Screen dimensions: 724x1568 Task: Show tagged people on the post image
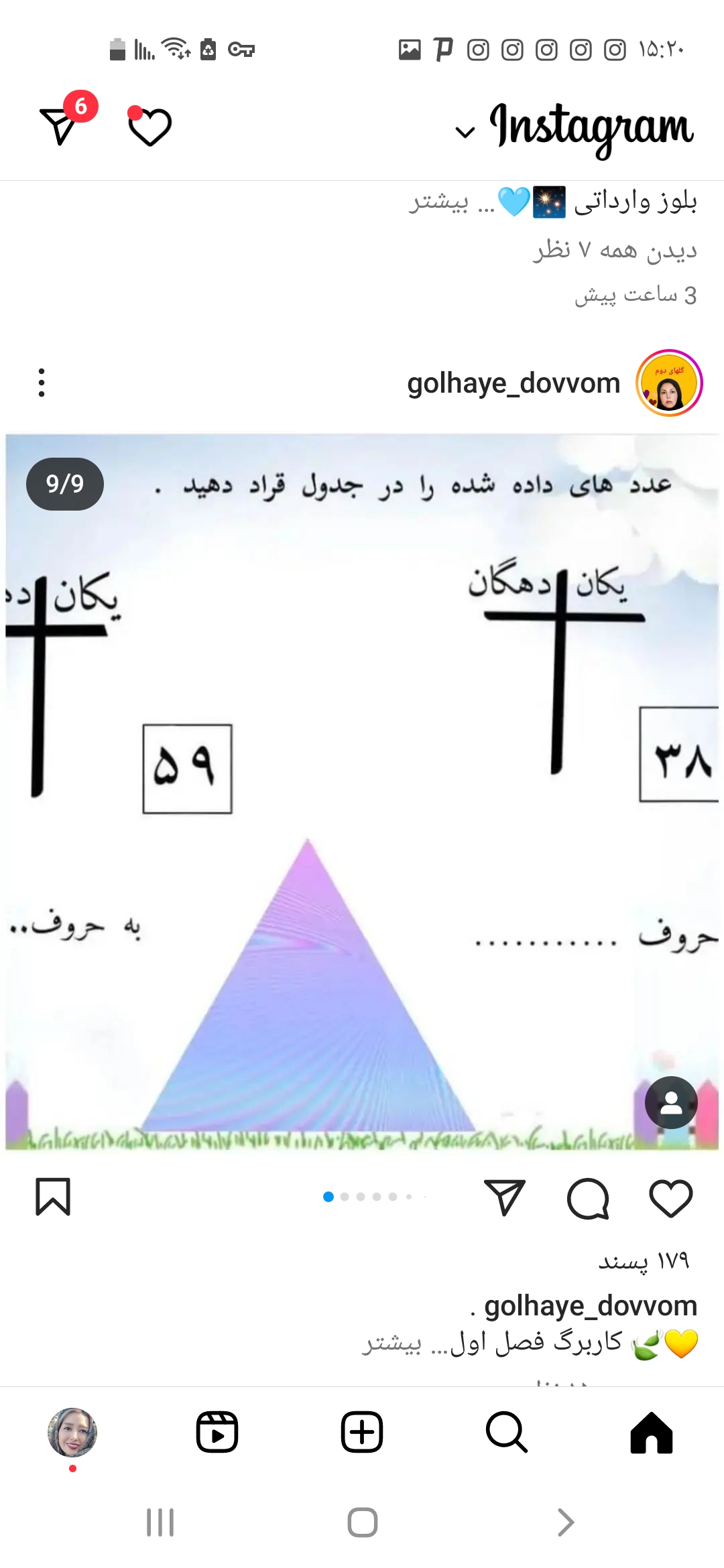click(x=671, y=1103)
